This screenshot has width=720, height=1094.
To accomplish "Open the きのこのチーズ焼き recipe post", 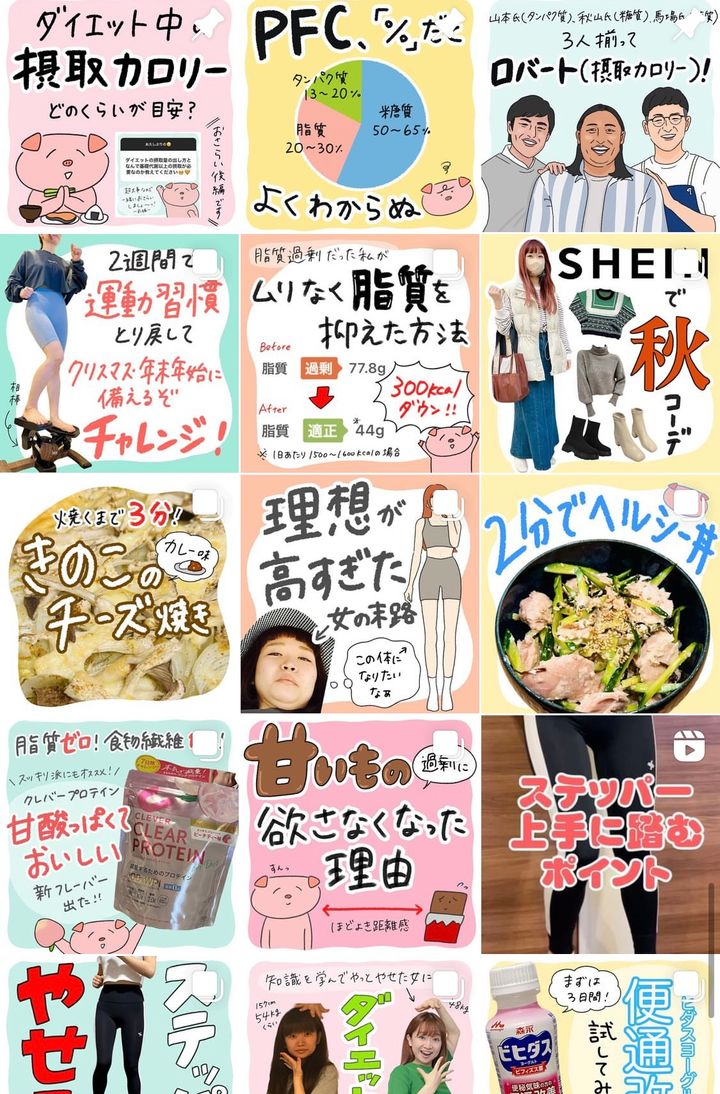I will click(x=119, y=594).
